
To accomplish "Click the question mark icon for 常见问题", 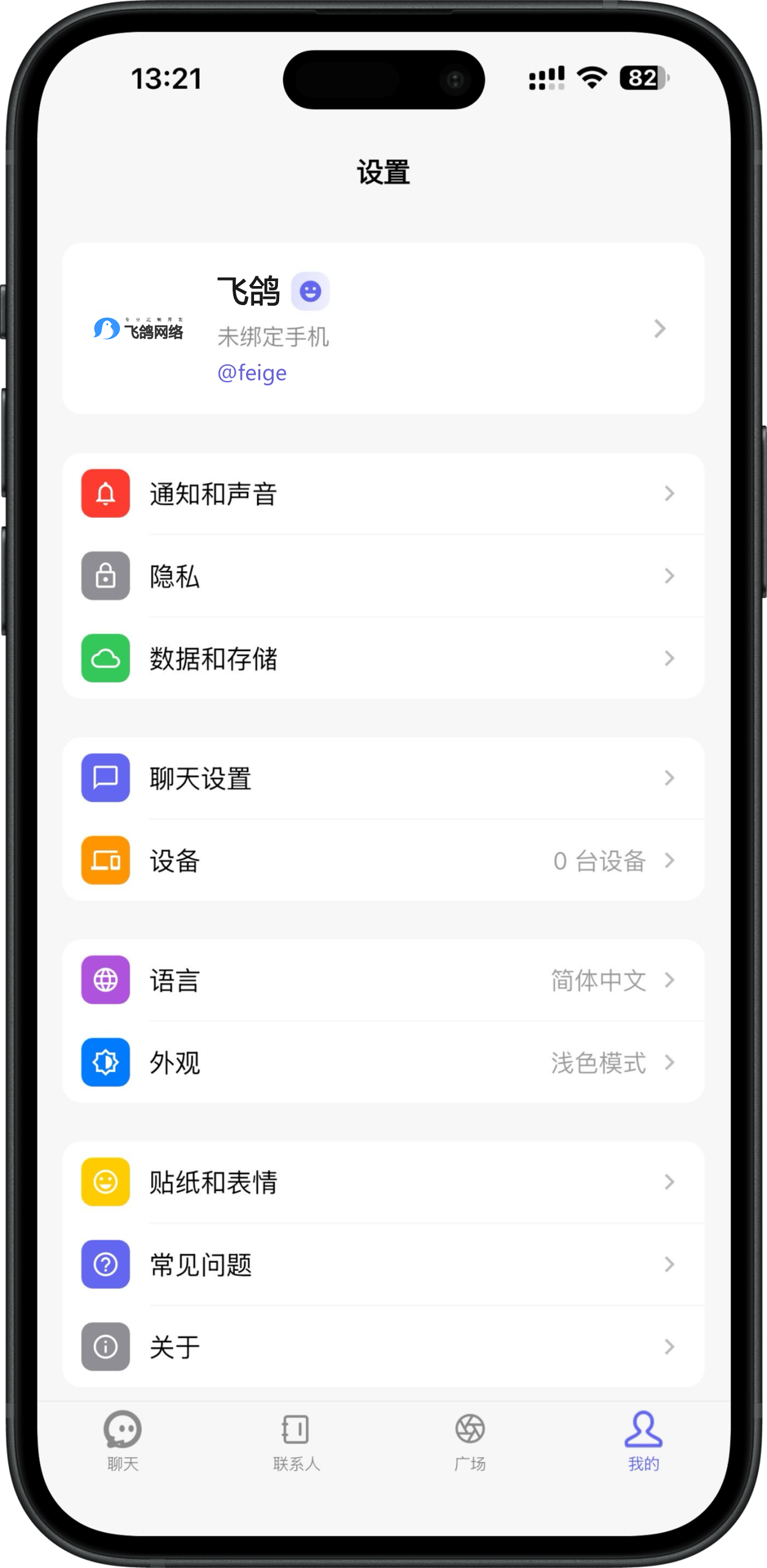I will pos(105,1264).
